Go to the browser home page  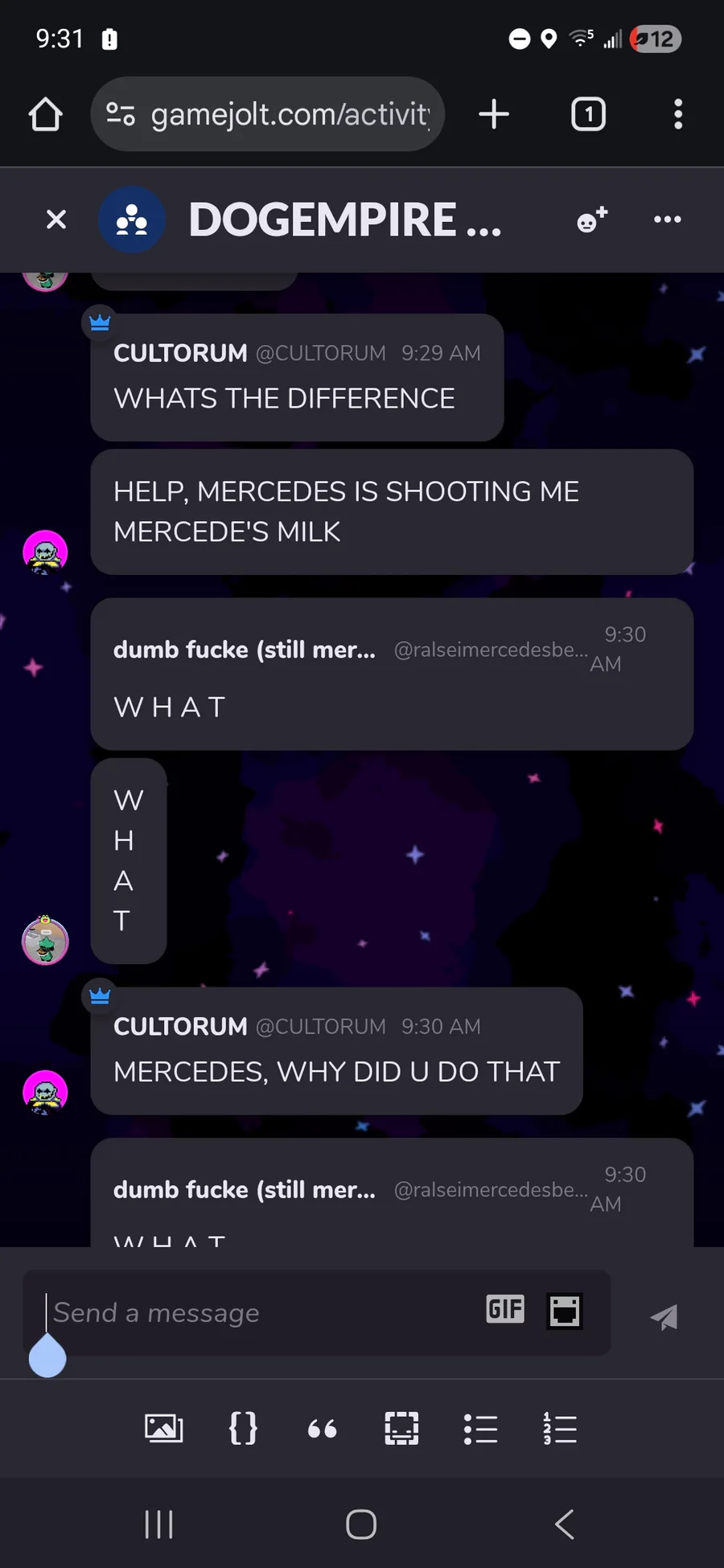coord(46,114)
